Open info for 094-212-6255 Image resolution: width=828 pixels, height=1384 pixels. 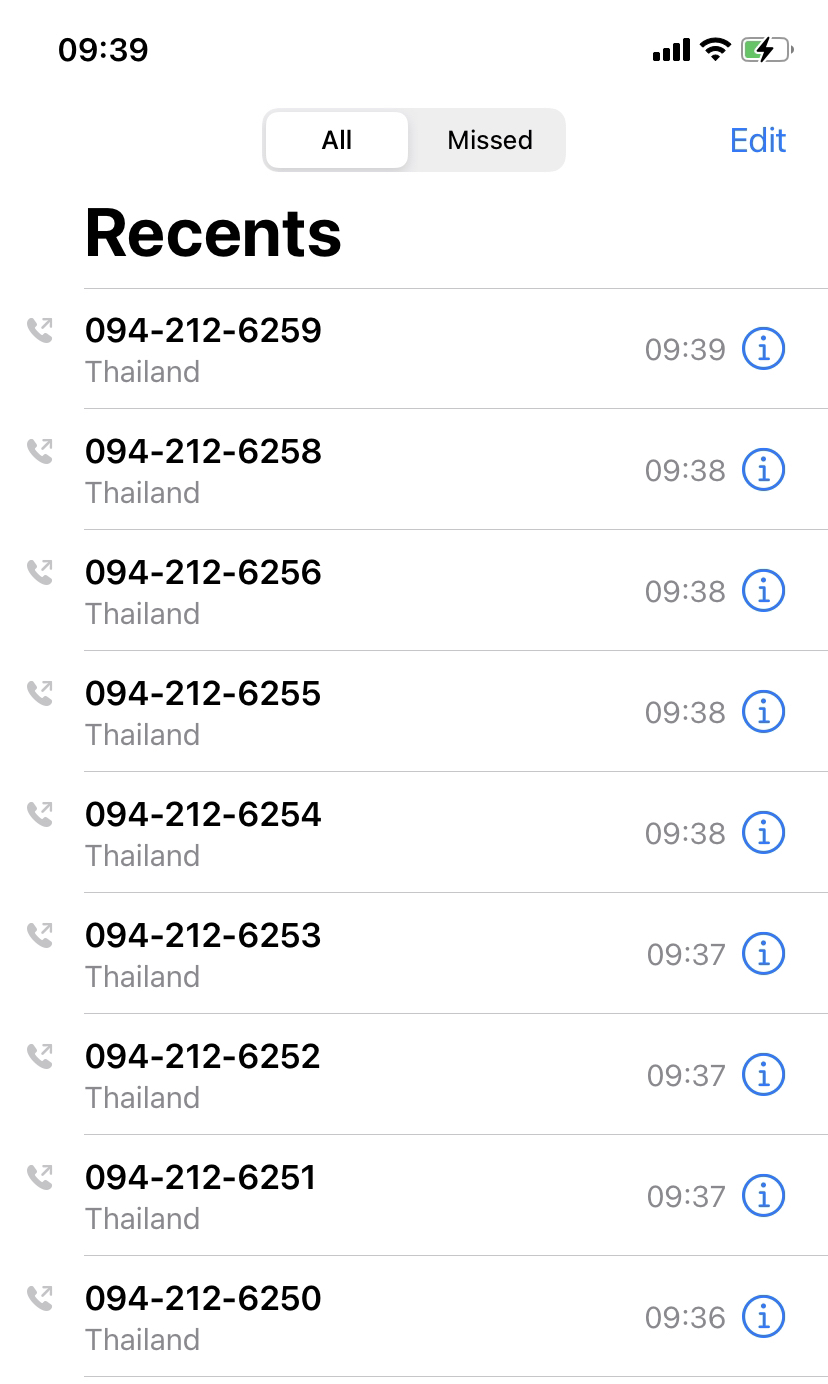[x=764, y=712]
